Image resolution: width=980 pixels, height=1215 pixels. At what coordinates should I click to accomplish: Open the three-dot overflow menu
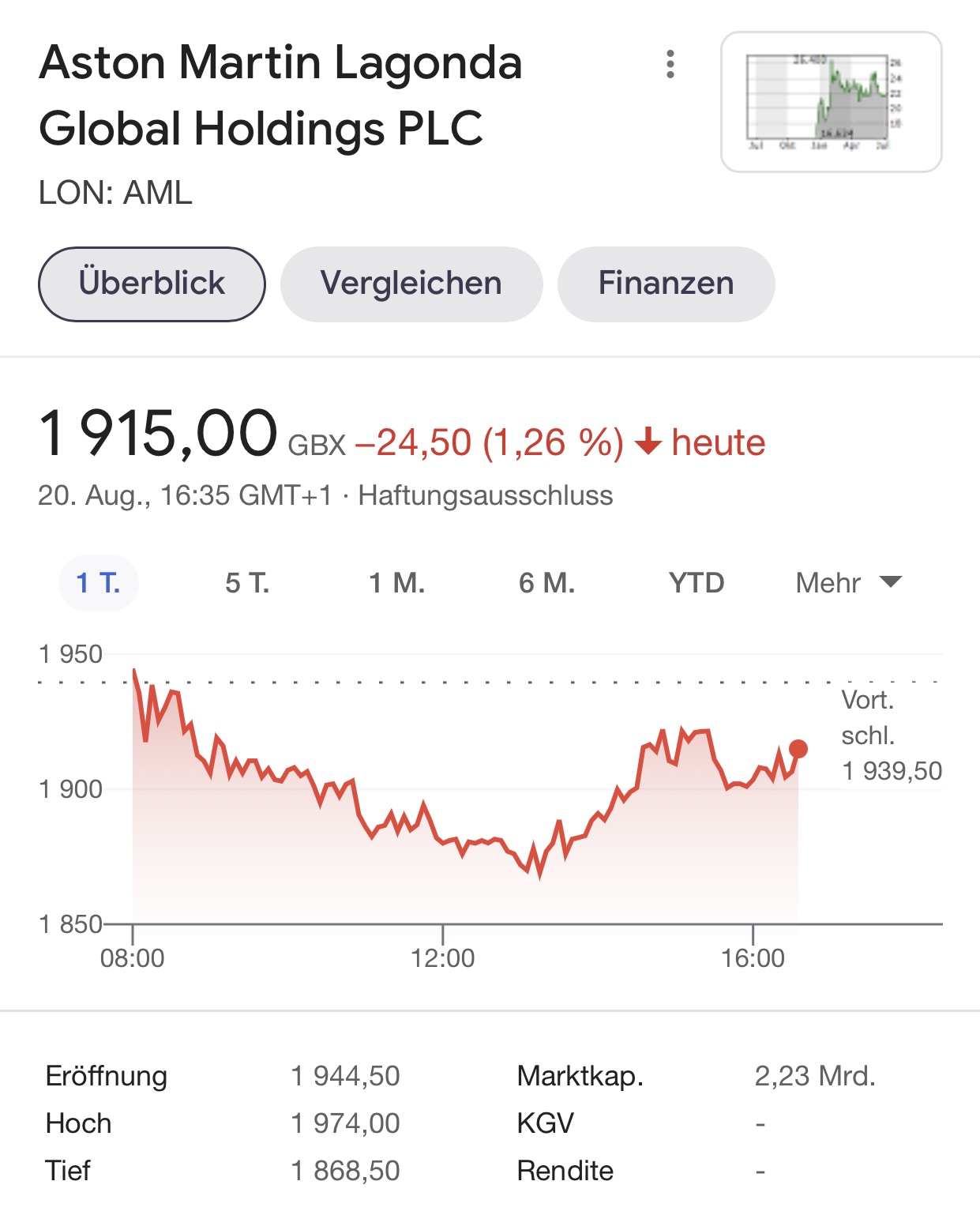pyautogui.click(x=670, y=64)
